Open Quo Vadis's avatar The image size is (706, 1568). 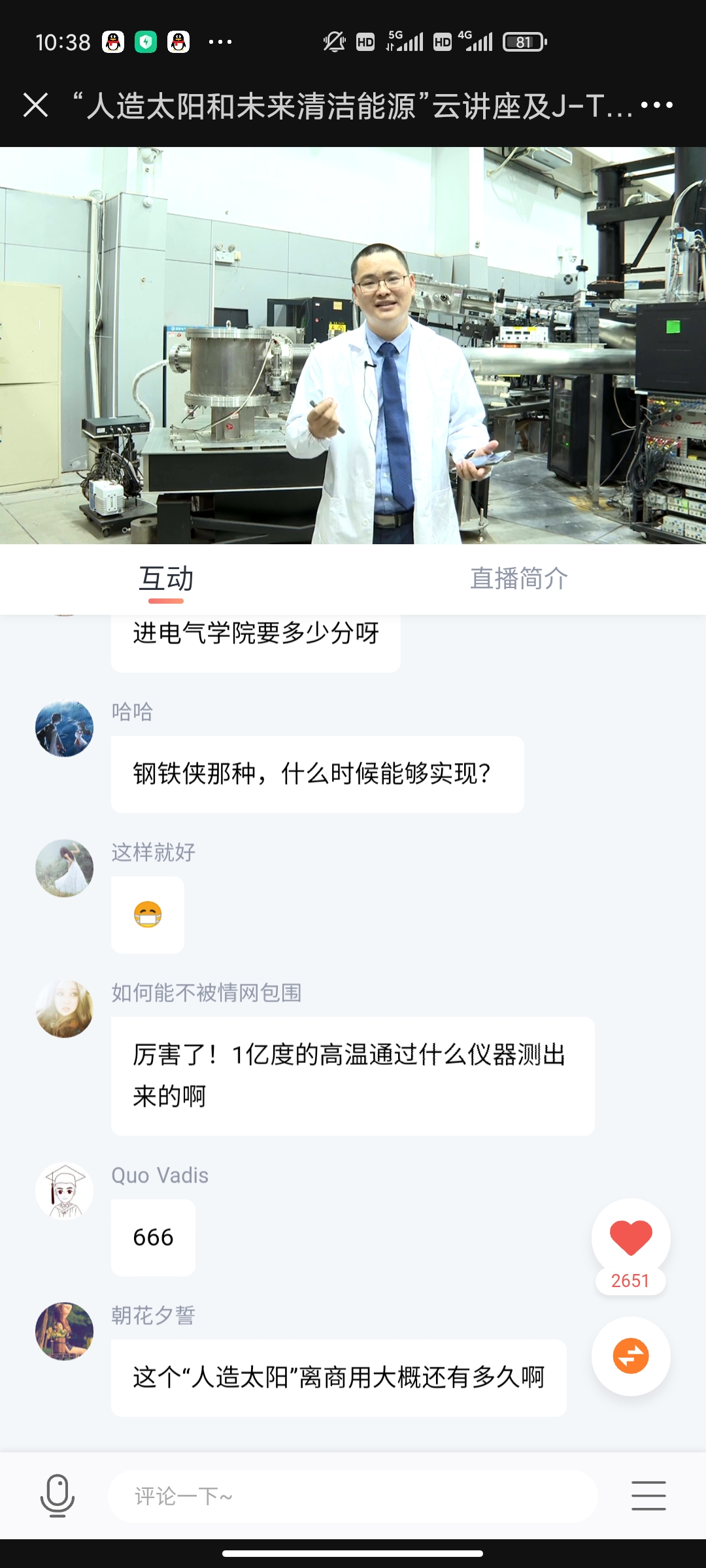[64, 1191]
